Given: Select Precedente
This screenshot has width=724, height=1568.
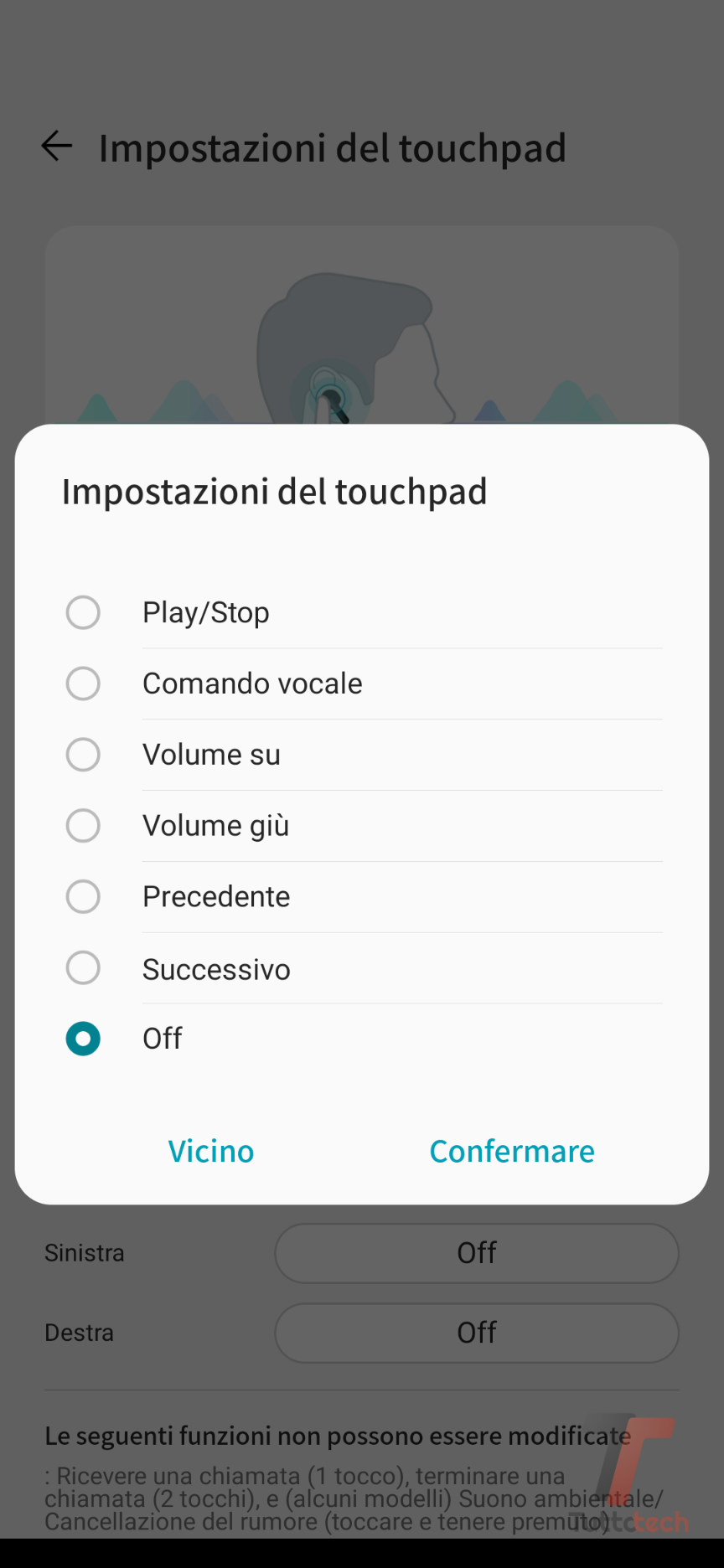Looking at the screenshot, I should coord(84,897).
